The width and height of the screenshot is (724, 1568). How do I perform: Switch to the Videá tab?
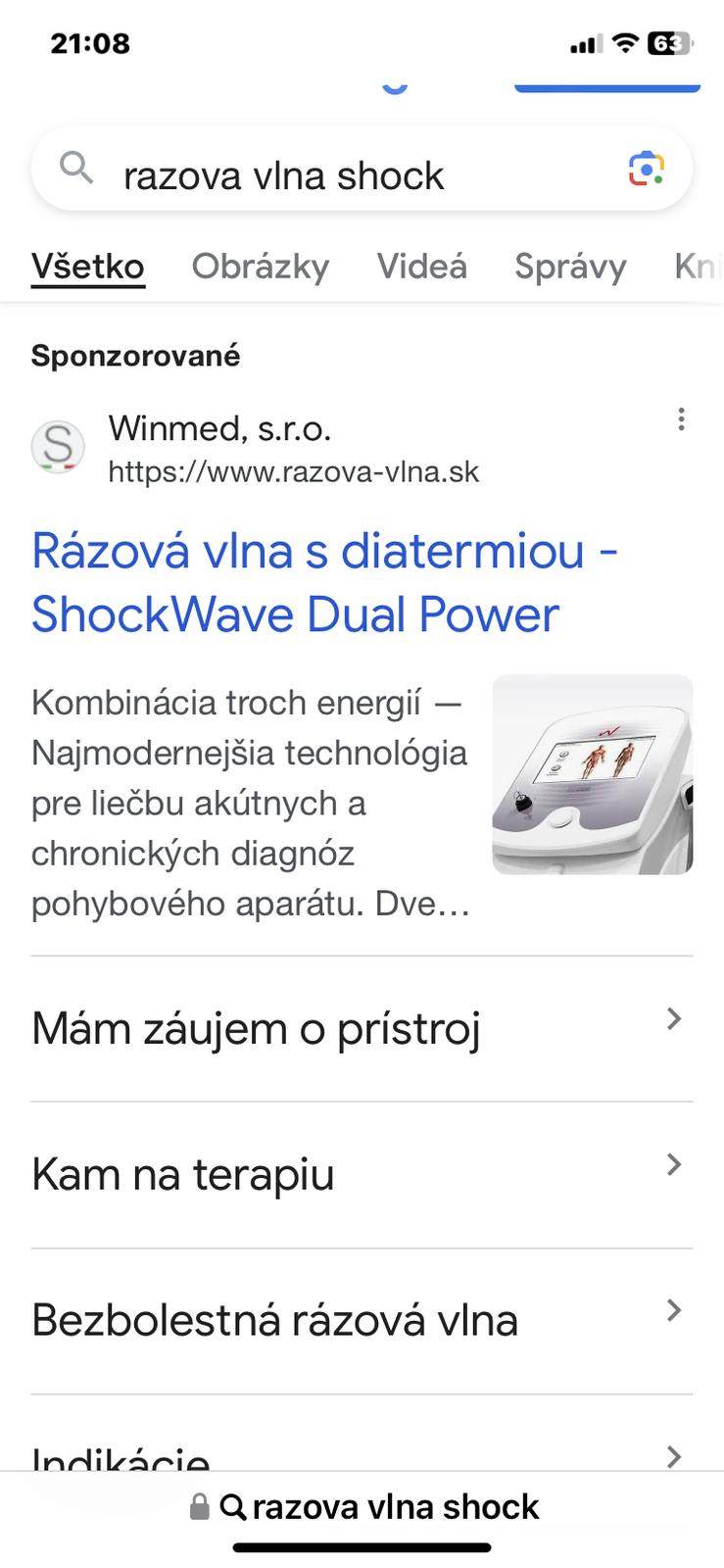(x=422, y=267)
